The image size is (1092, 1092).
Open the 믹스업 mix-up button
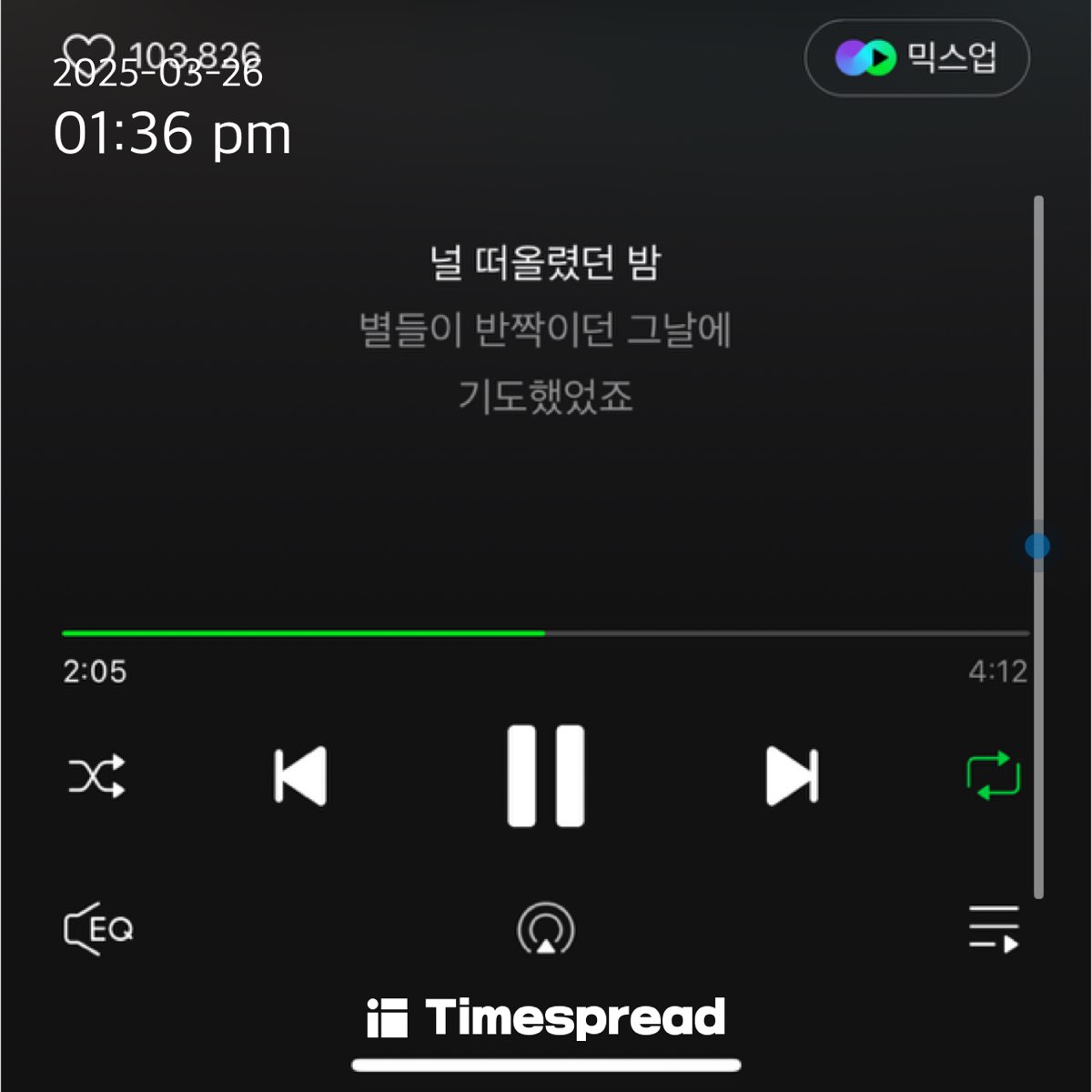916,58
